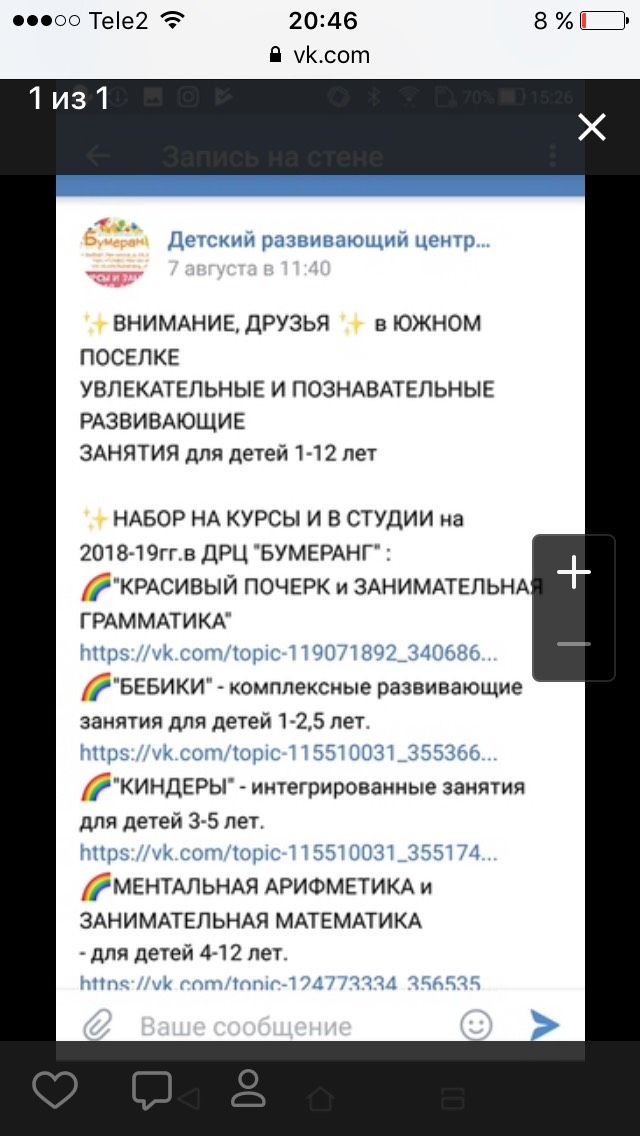Zoom in with the plus button

(573, 572)
